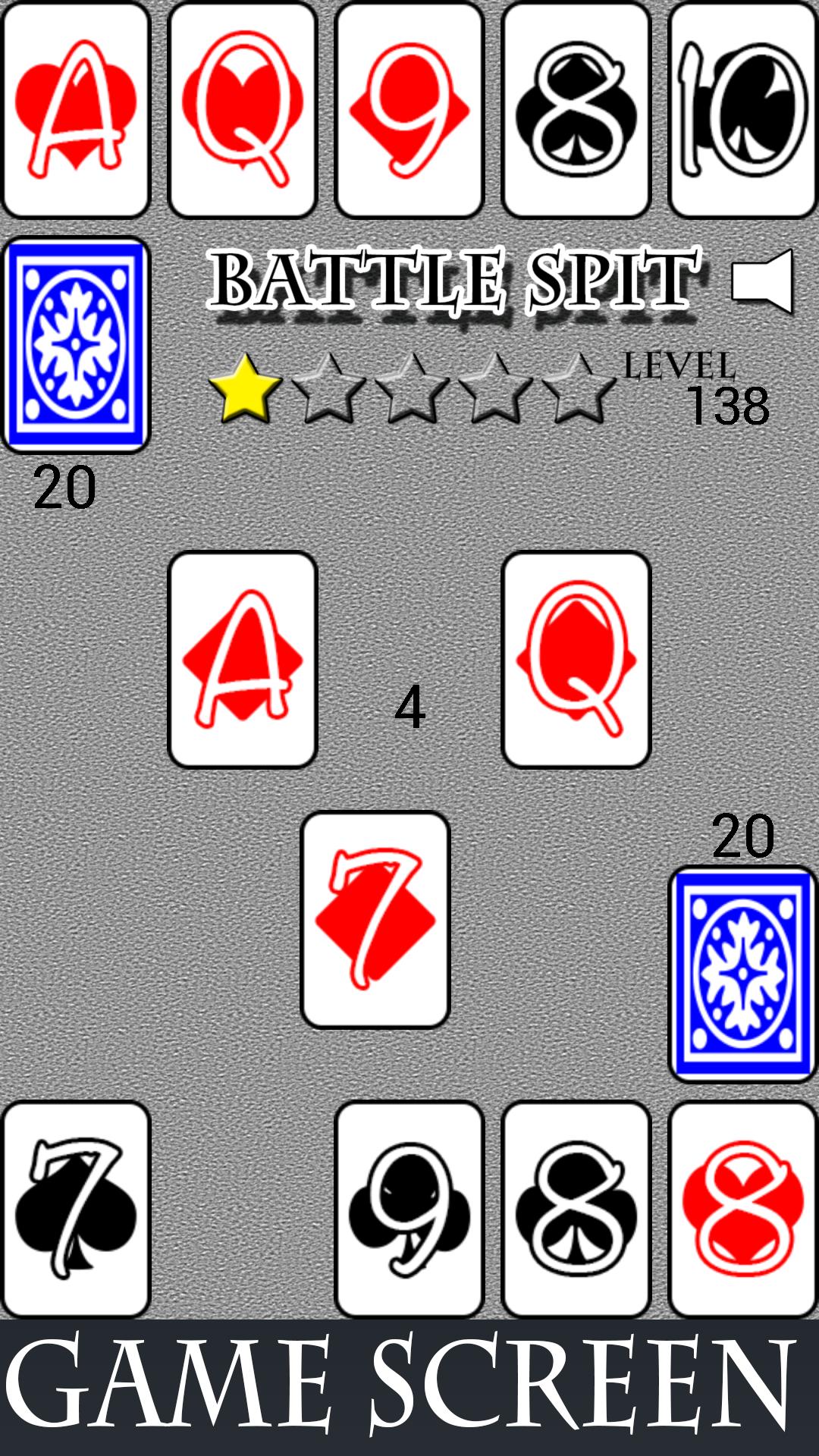Play the 7 of spades from your hand

coord(76,1209)
